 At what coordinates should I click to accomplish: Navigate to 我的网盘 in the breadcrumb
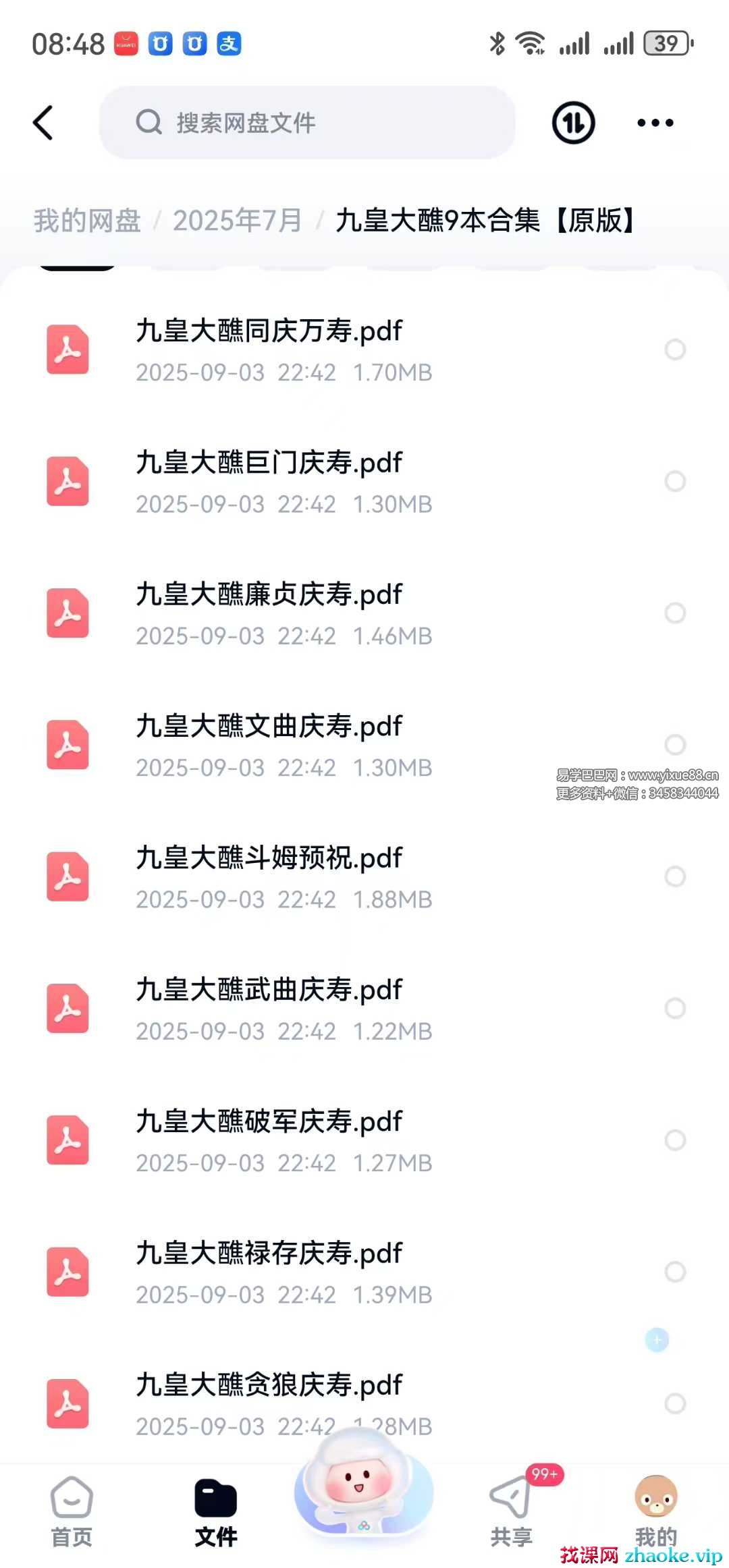(87, 221)
